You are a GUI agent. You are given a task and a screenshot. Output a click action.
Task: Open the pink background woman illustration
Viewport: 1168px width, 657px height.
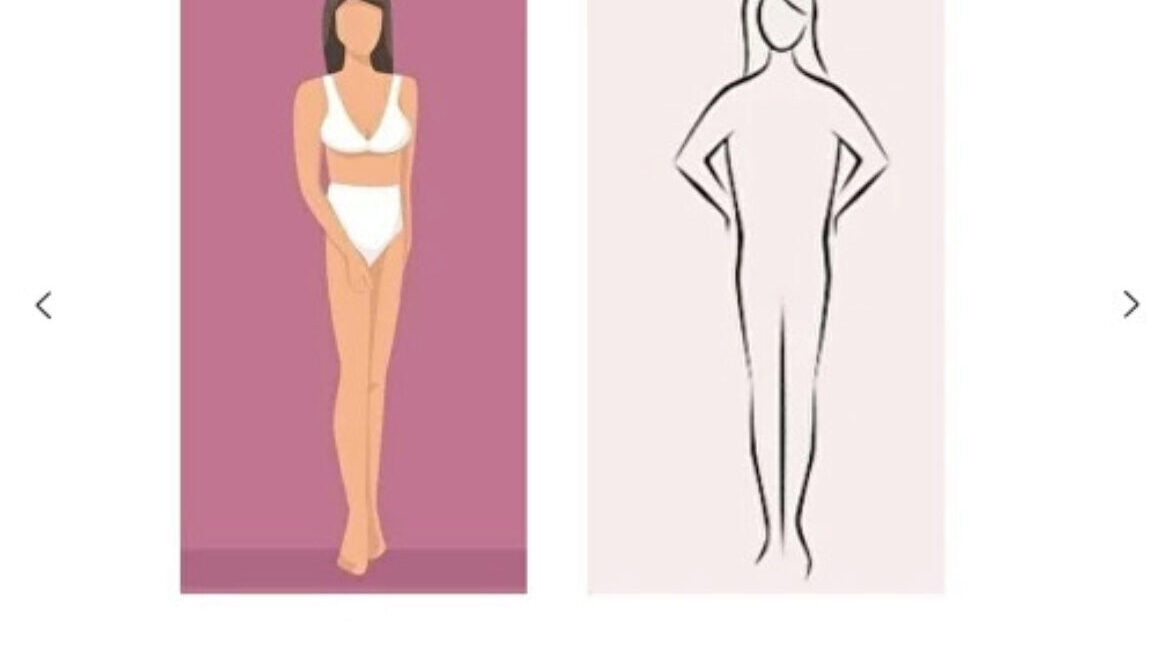[x=353, y=296]
